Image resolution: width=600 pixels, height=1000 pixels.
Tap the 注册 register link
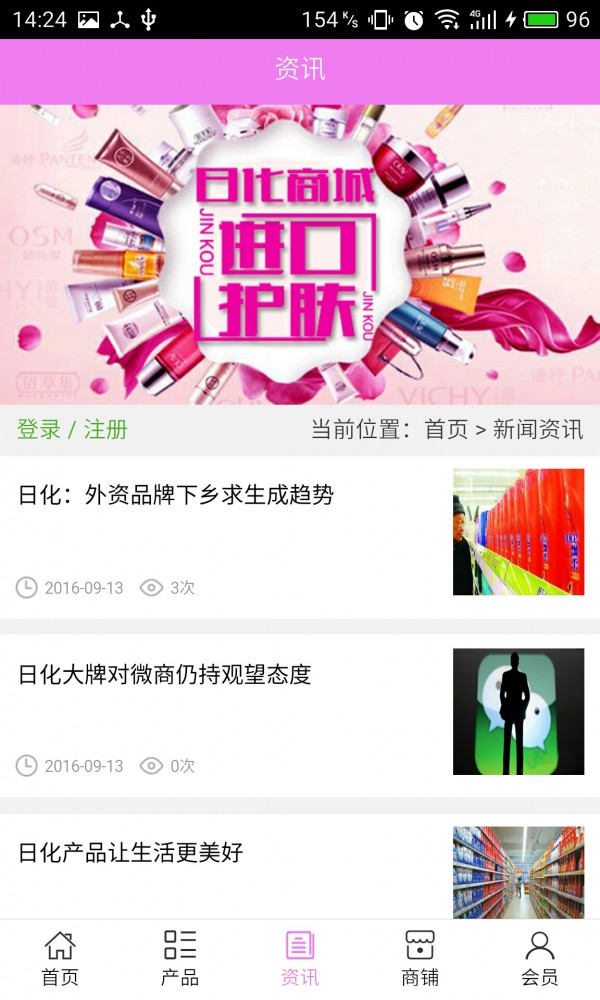[106, 430]
